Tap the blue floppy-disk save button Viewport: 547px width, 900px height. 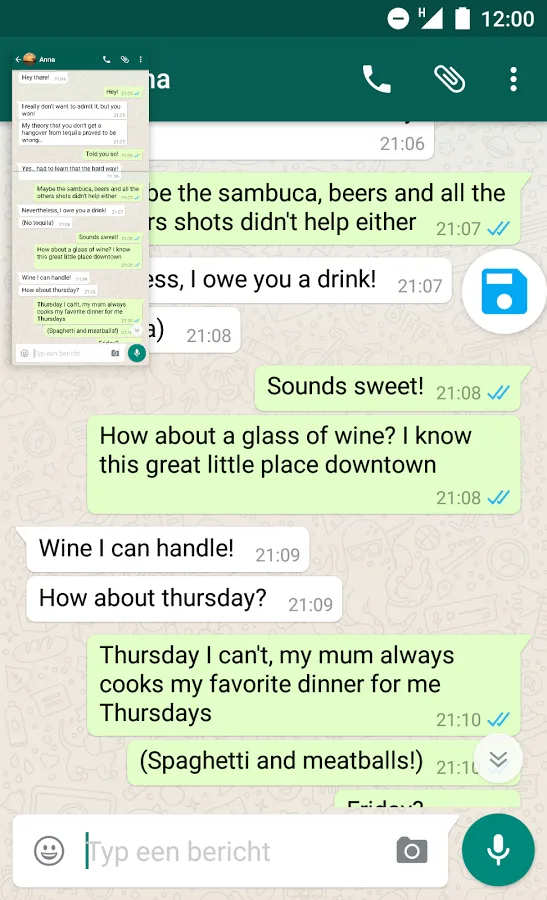(x=504, y=291)
